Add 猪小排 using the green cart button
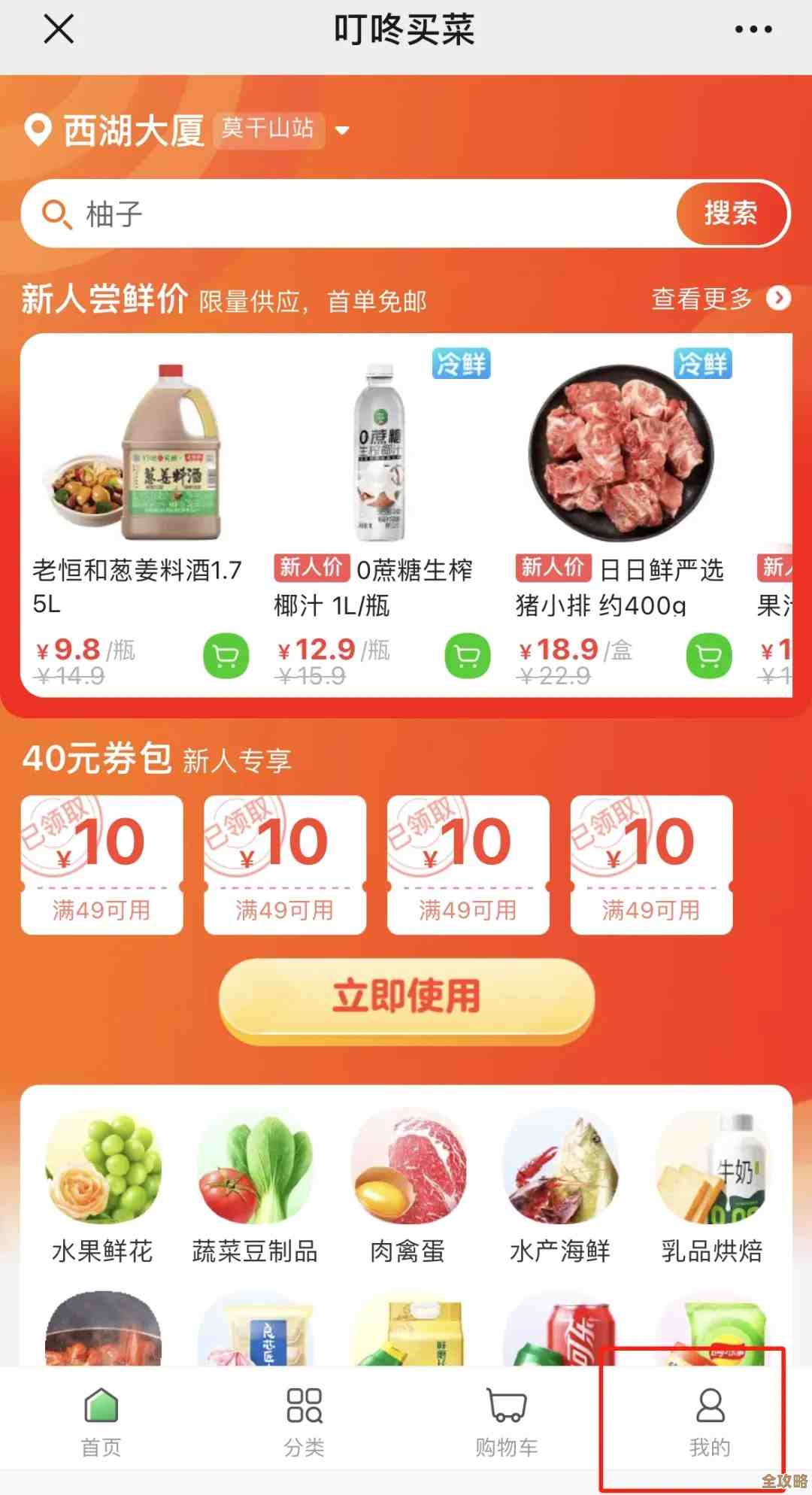 (x=707, y=656)
